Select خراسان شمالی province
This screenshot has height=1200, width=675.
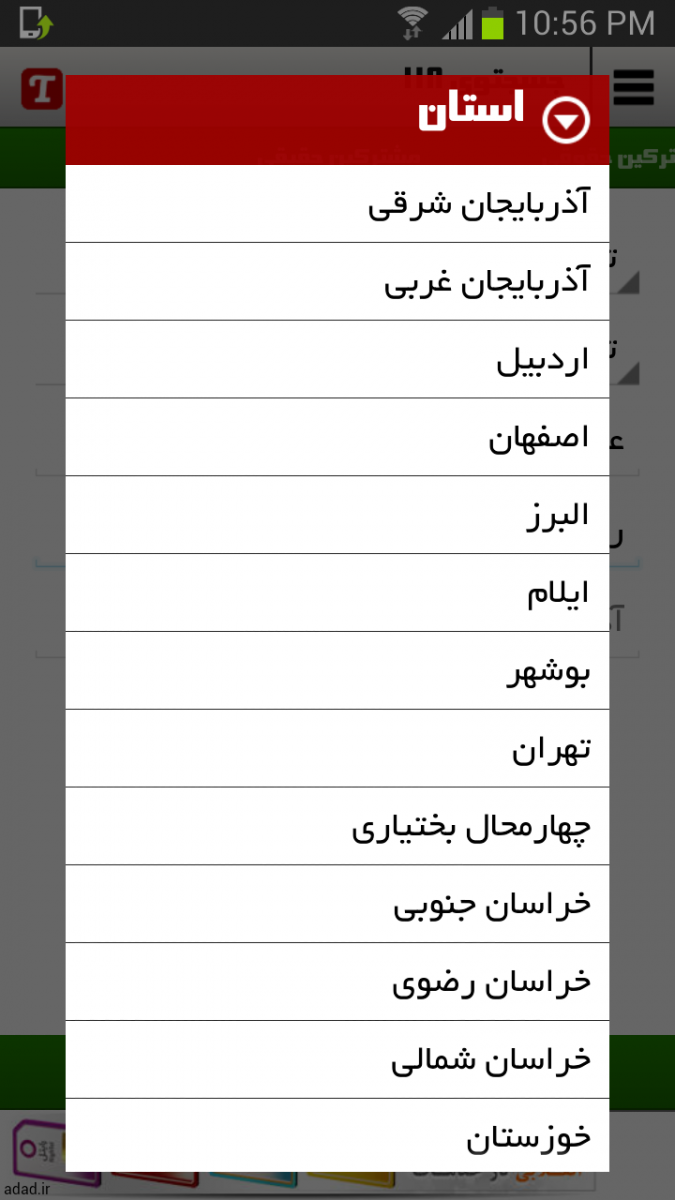pyautogui.click(x=337, y=1060)
